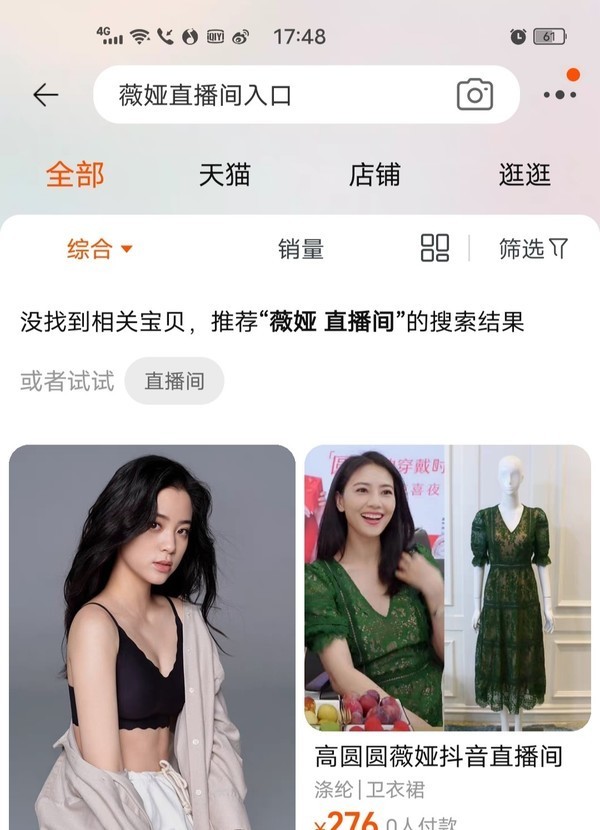Try the suggested 直播间 chip
Screen dimensions: 600x830
174,381
